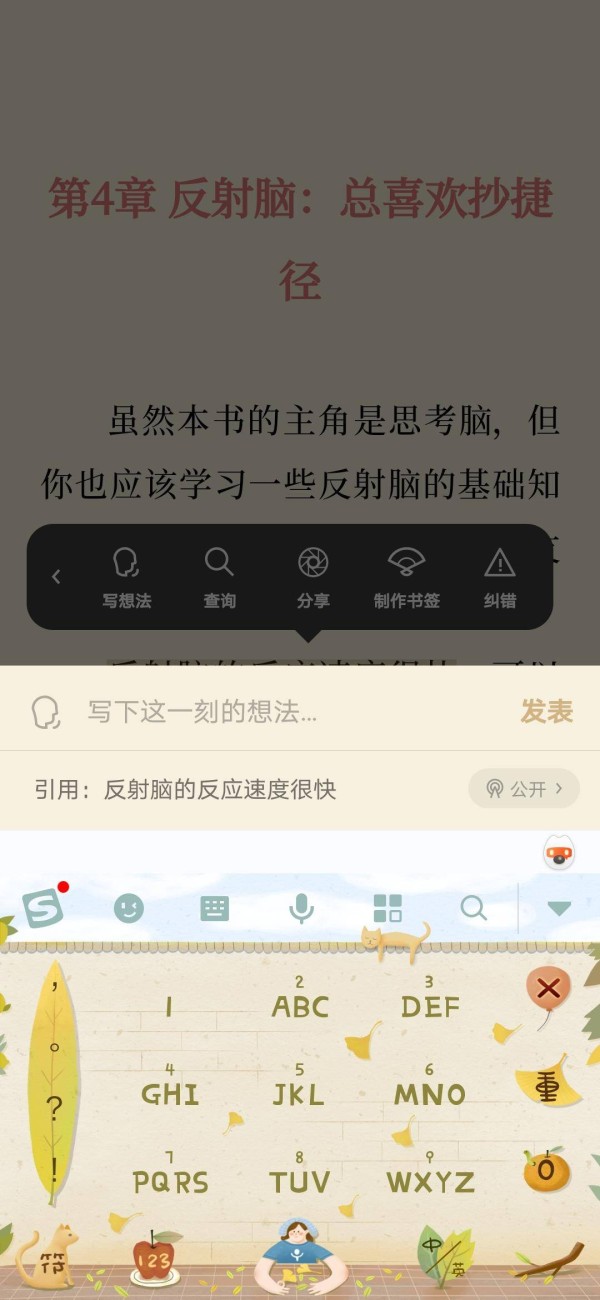Open keyboard search magnifier icon
This screenshot has height=1300, width=600.
tap(473, 908)
